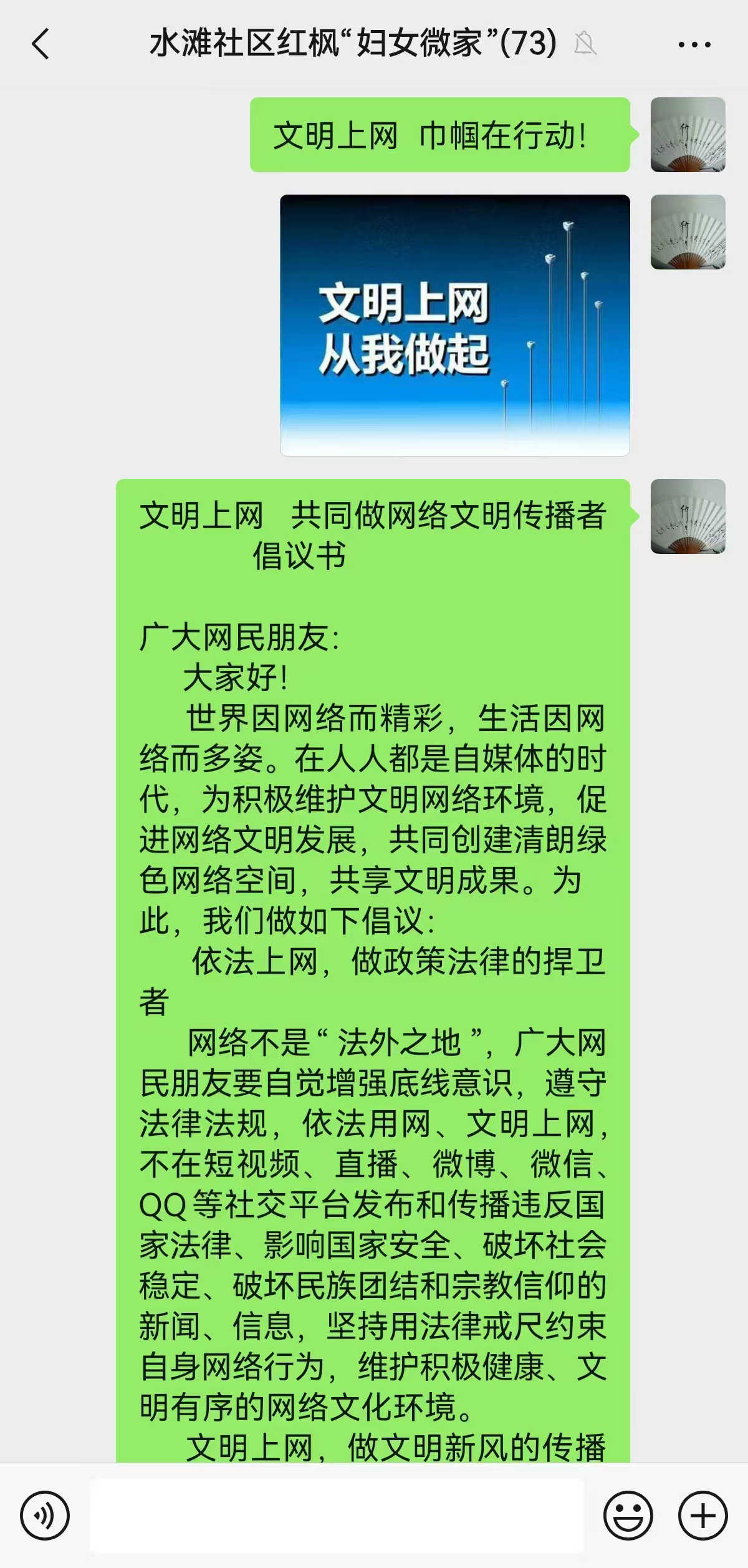Tap the message text input field
748x1568 pixels.
tap(337, 1515)
